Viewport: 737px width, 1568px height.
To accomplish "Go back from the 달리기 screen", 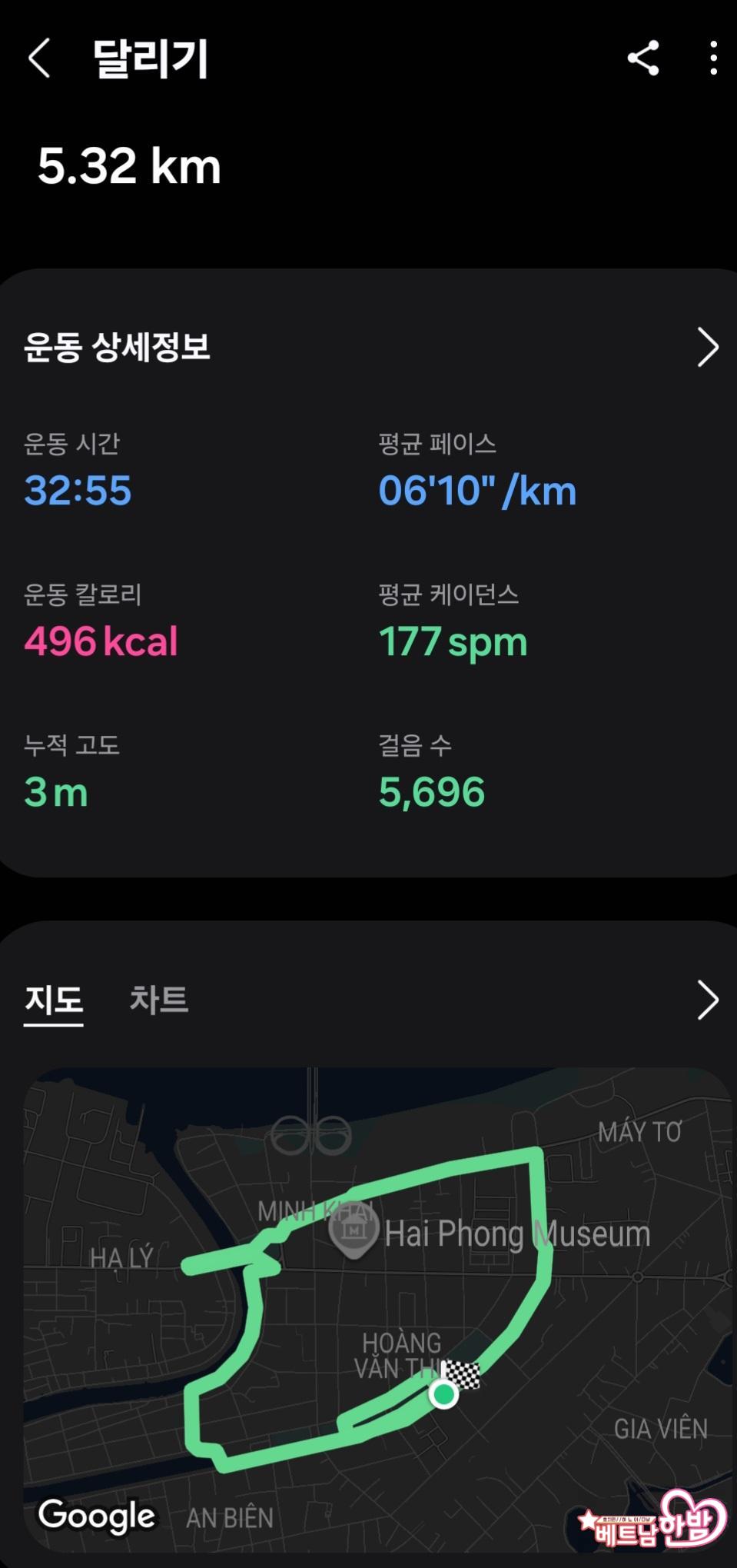I will coord(39,58).
